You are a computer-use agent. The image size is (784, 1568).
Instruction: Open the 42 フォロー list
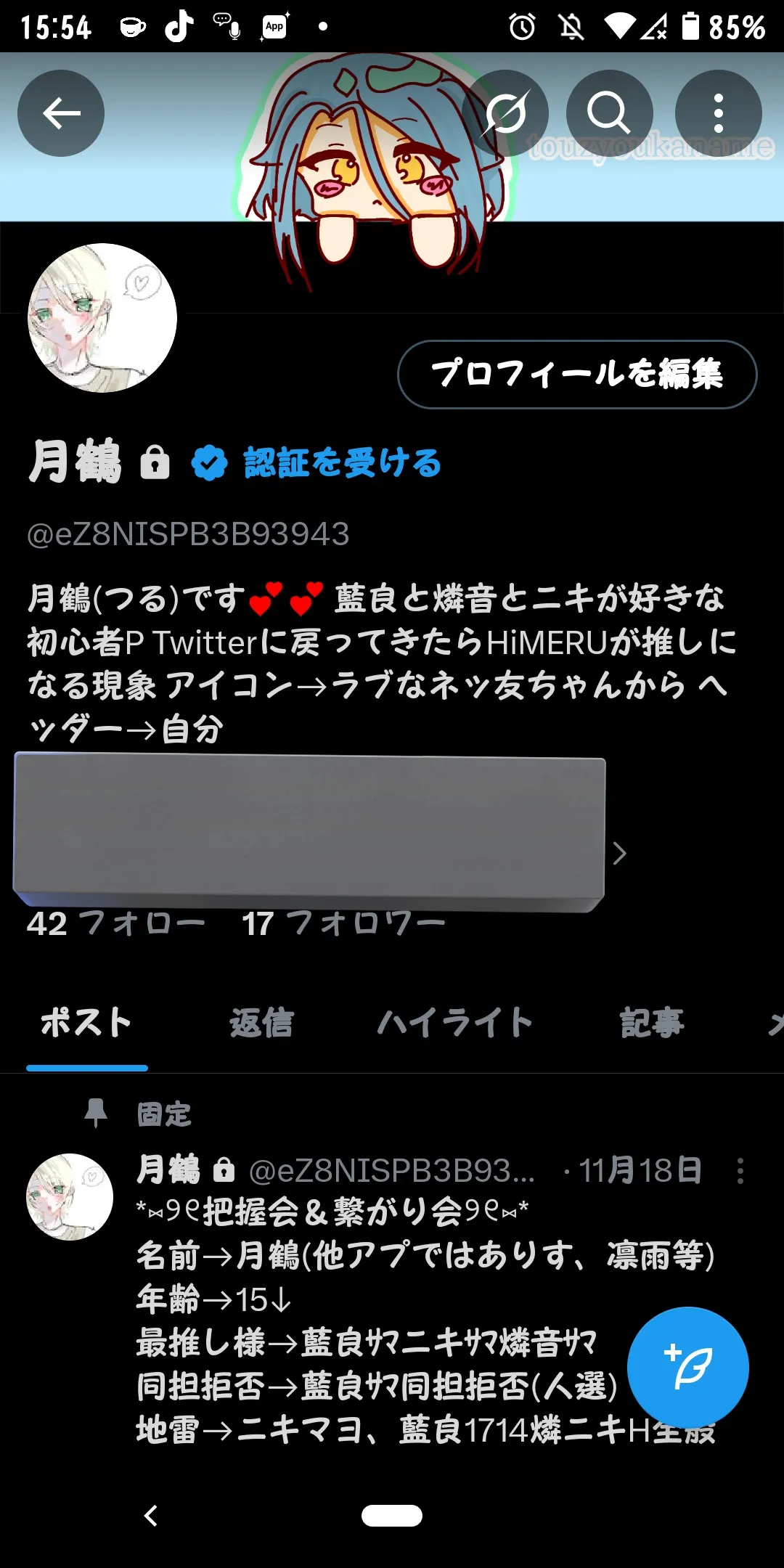[116, 923]
